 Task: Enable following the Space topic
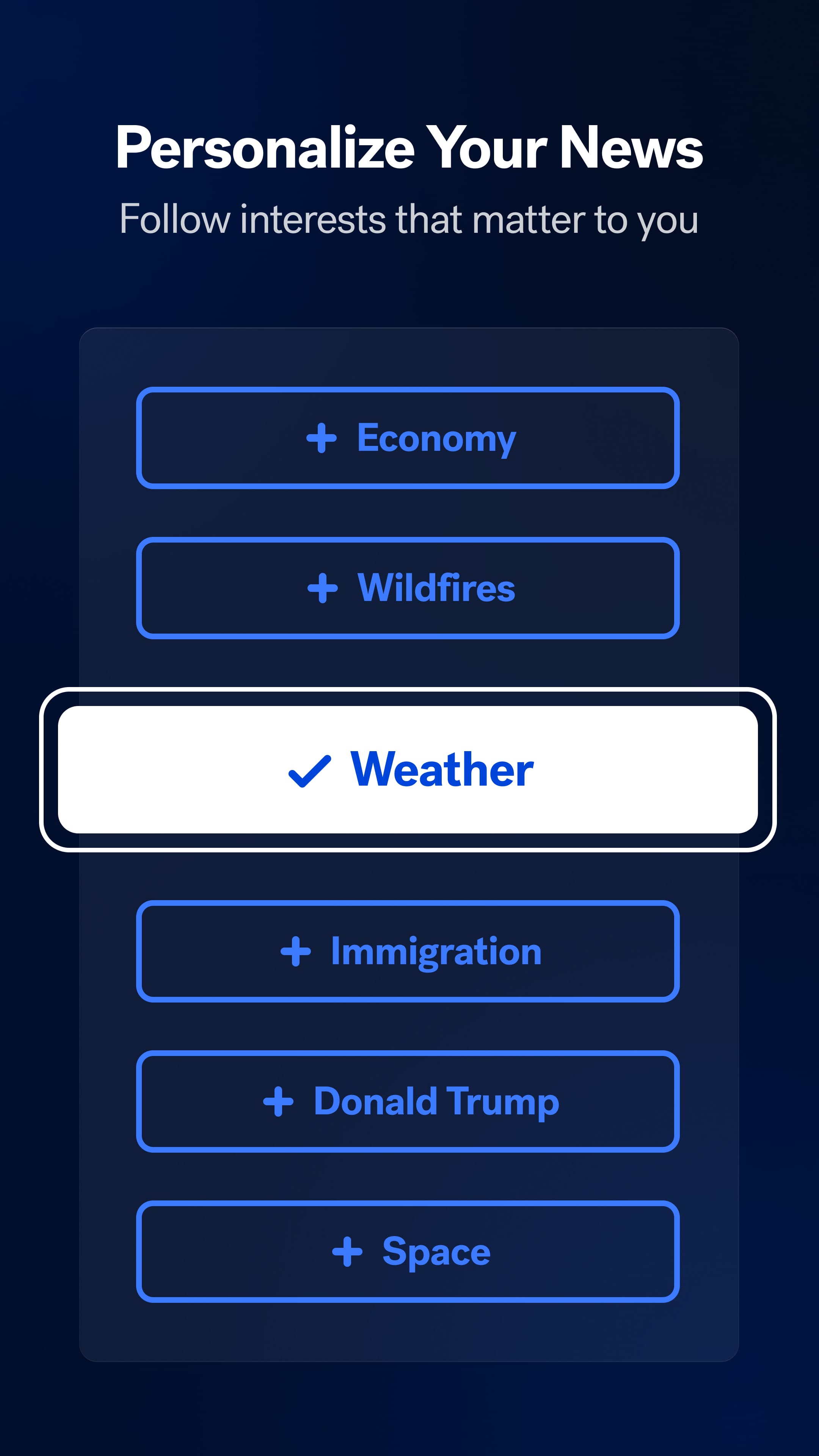click(x=409, y=1251)
